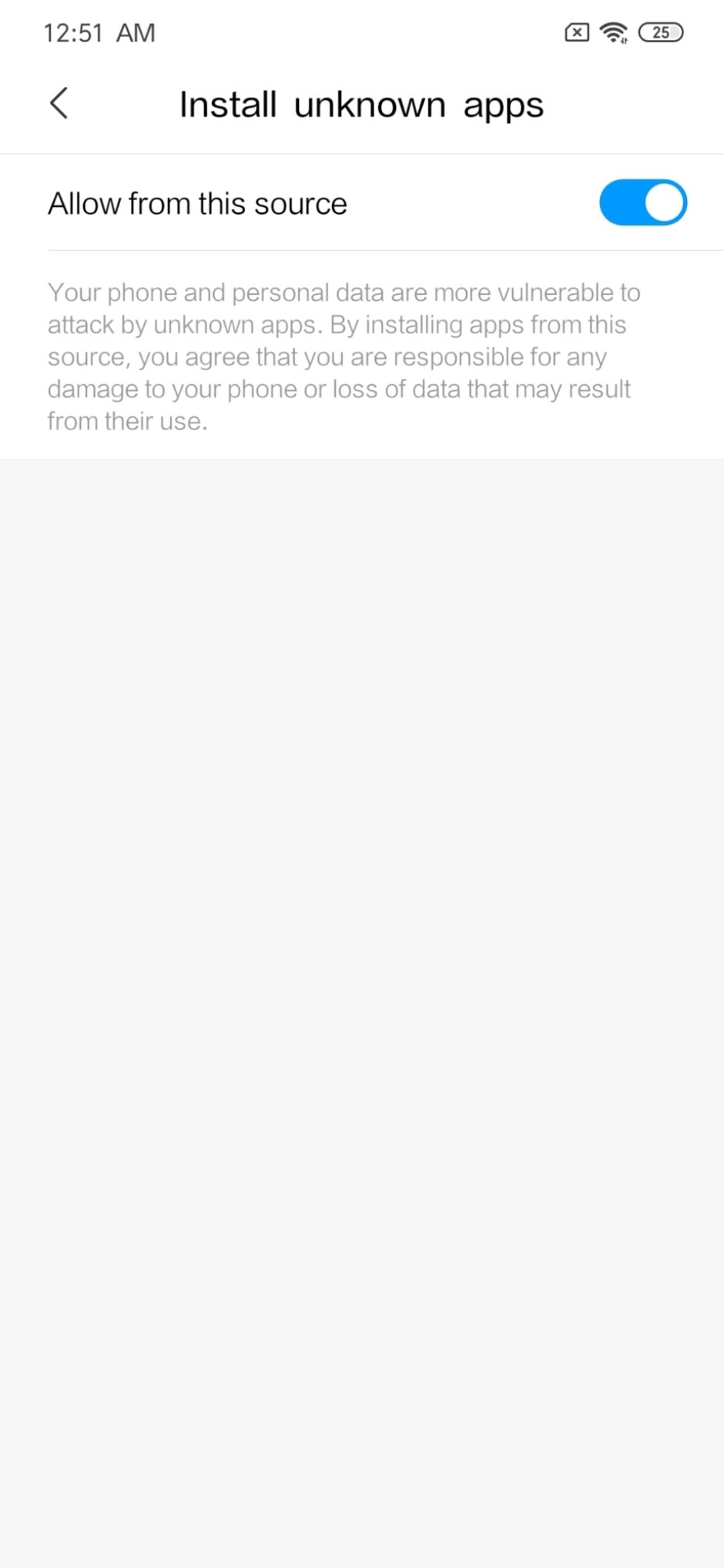Go back using the back arrow
The image size is (724, 1568).
(59, 103)
